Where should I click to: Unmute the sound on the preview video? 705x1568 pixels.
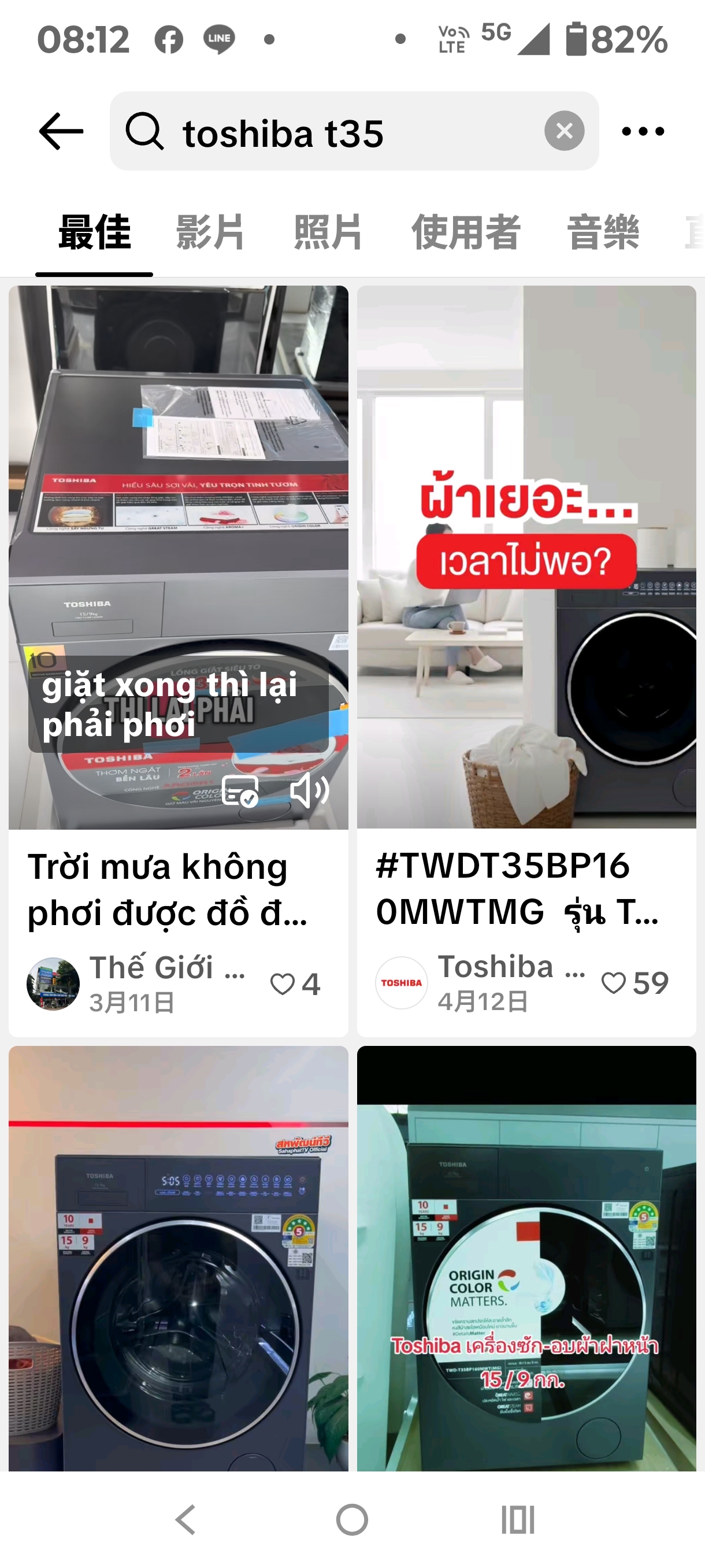[x=309, y=790]
